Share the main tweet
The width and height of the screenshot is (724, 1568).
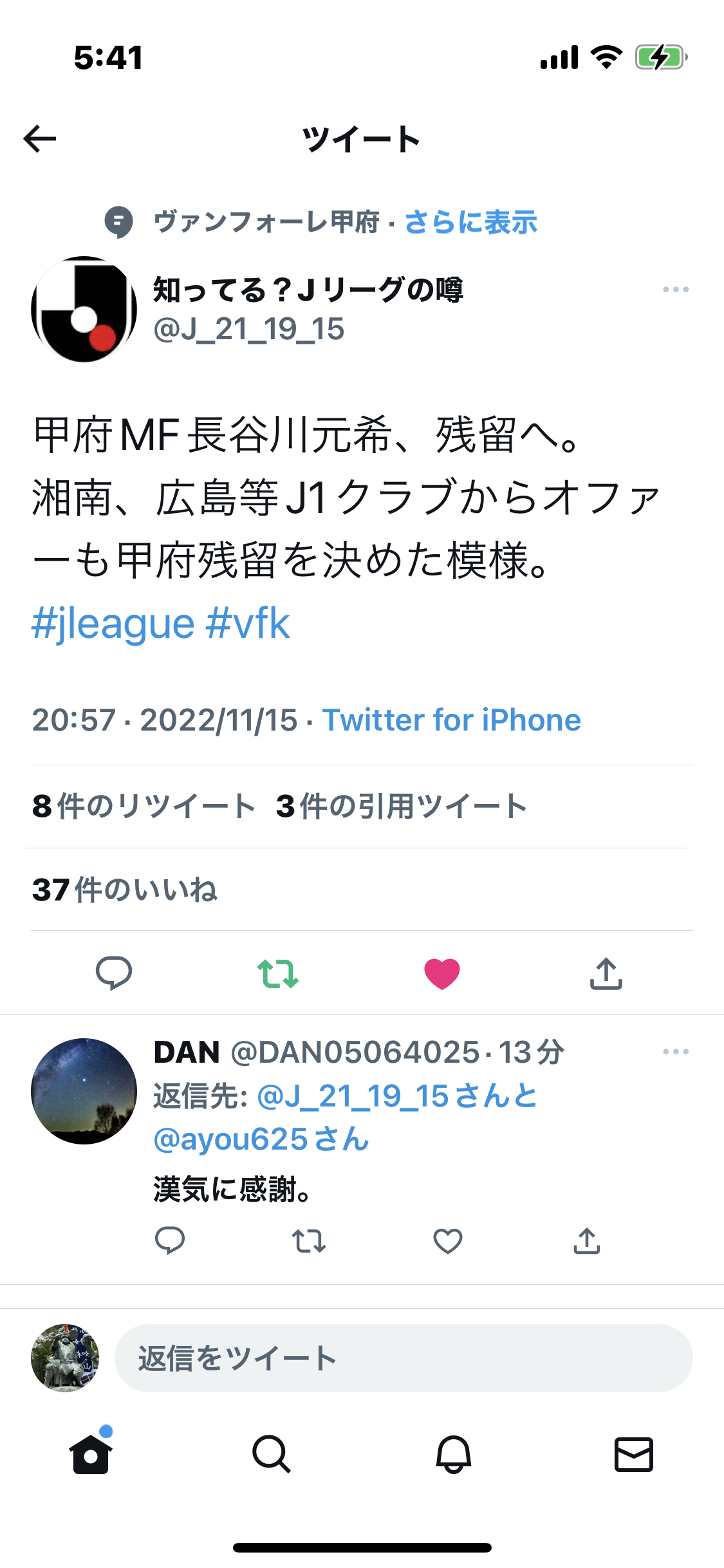point(606,973)
